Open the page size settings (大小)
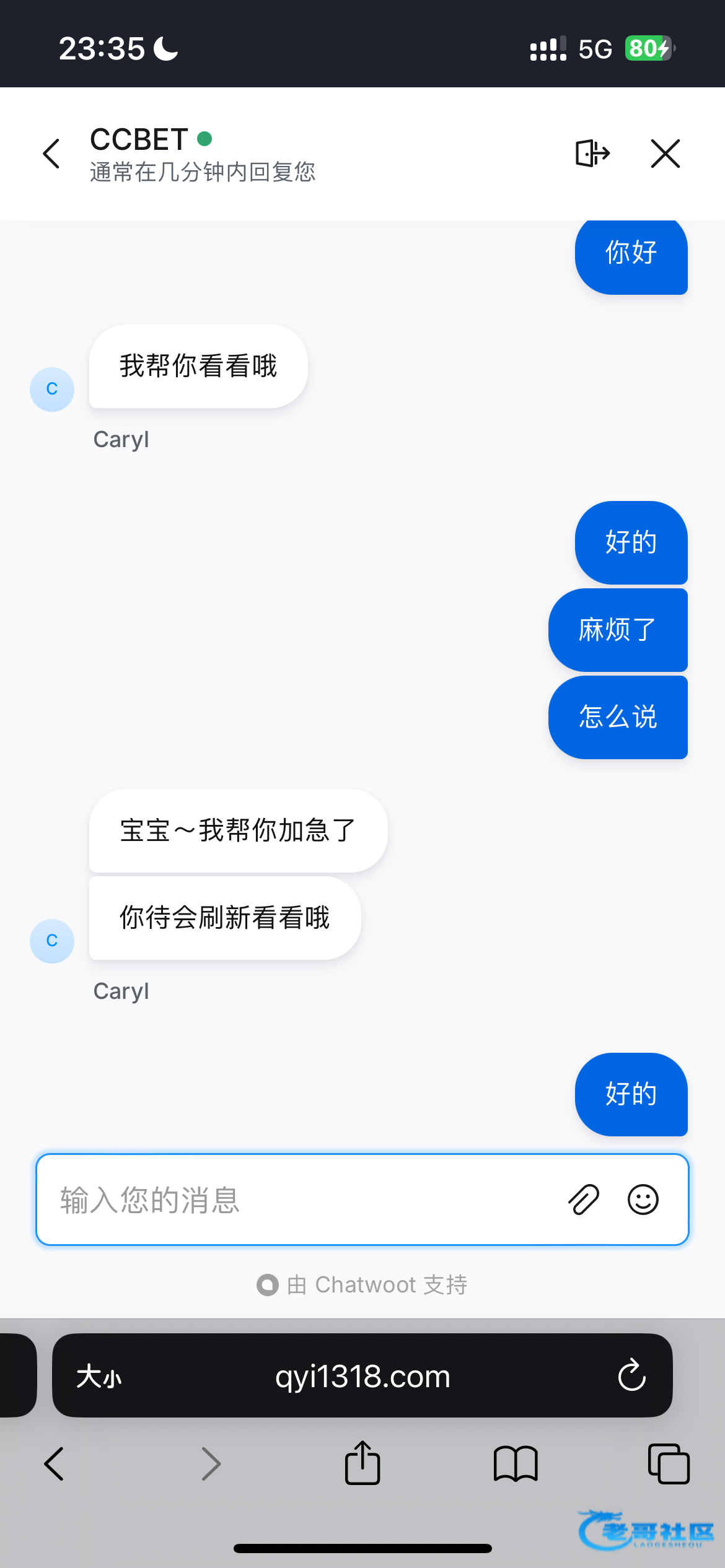 [x=99, y=1376]
